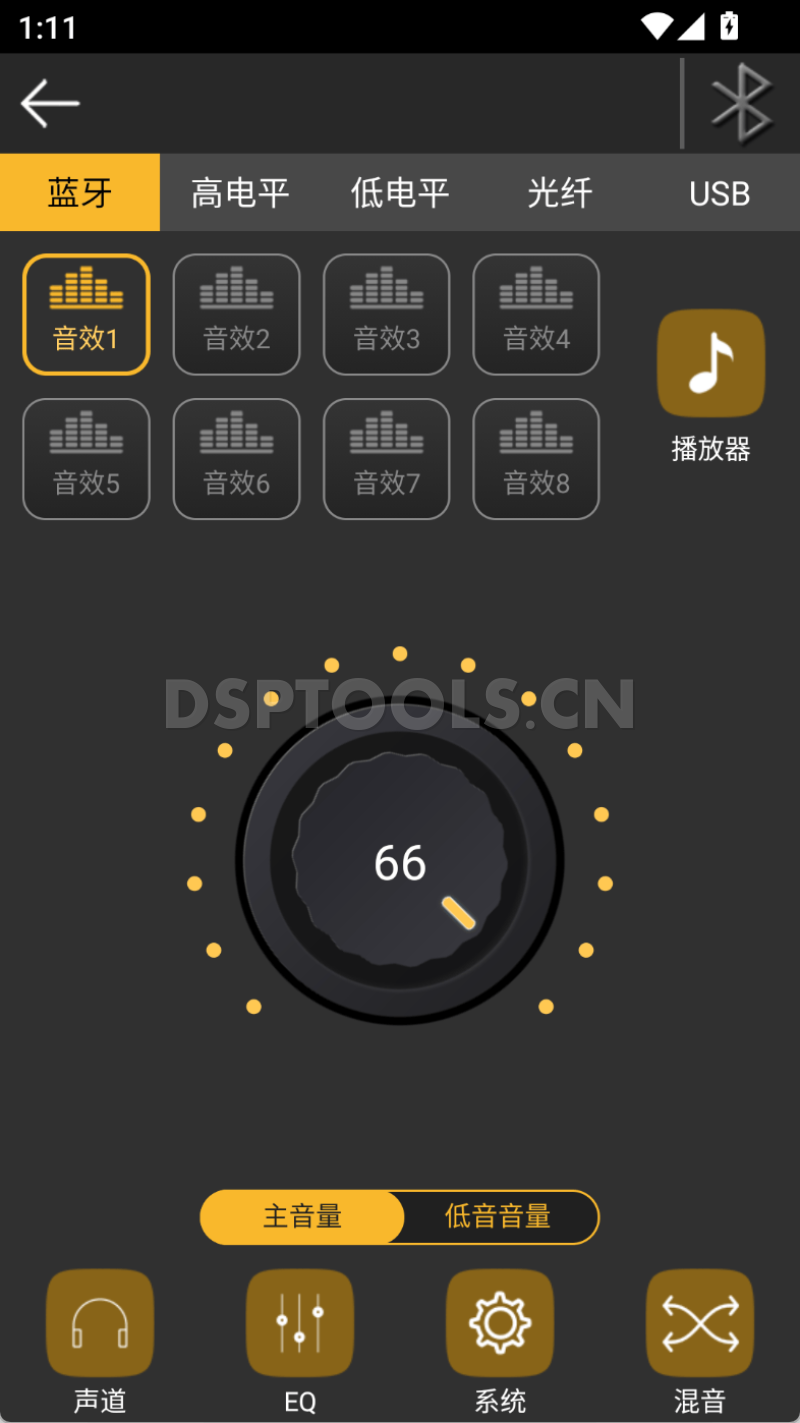Tap the battery indicator in status bar

pyautogui.click(x=729, y=26)
